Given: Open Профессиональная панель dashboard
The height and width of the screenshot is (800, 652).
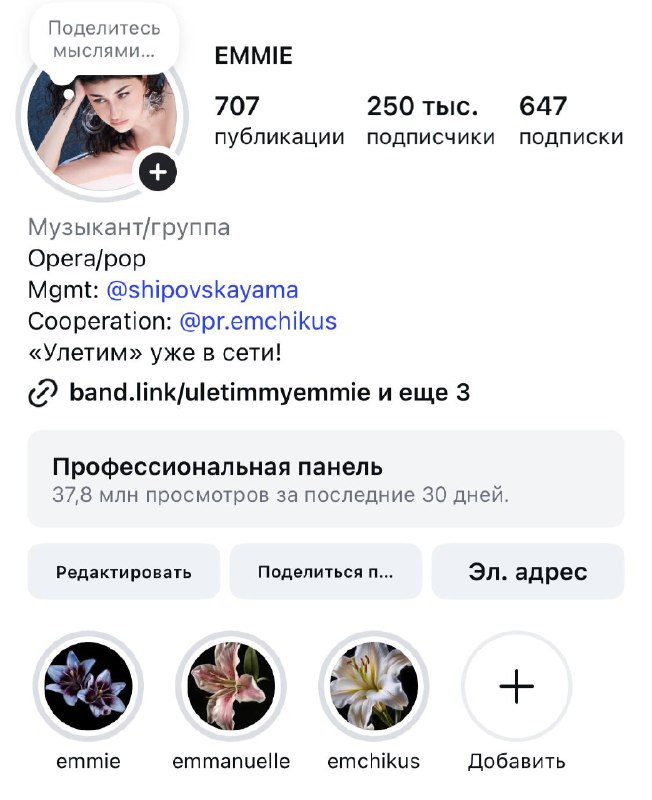Looking at the screenshot, I should coord(325,479).
